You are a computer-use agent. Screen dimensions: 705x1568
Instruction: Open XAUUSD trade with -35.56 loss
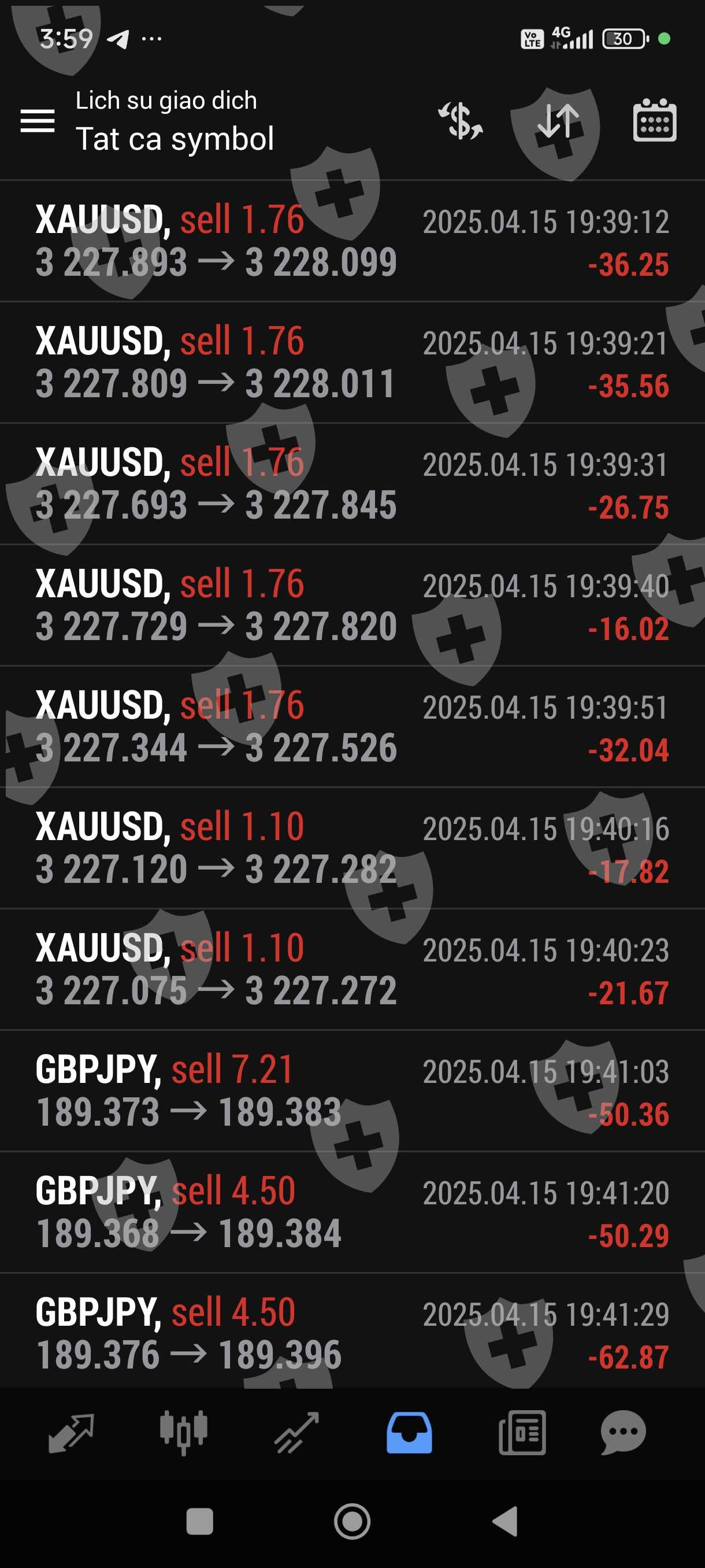(x=352, y=363)
